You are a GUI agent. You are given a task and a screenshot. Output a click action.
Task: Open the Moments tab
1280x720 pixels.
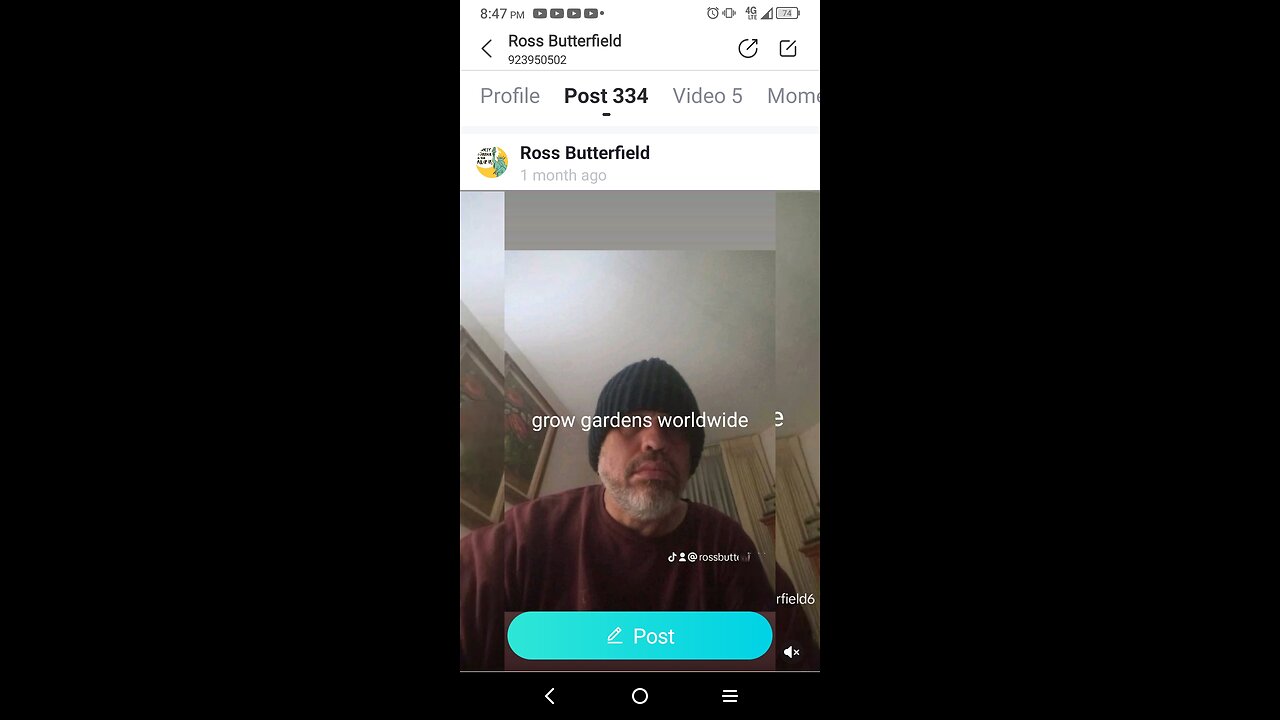[x=793, y=96]
